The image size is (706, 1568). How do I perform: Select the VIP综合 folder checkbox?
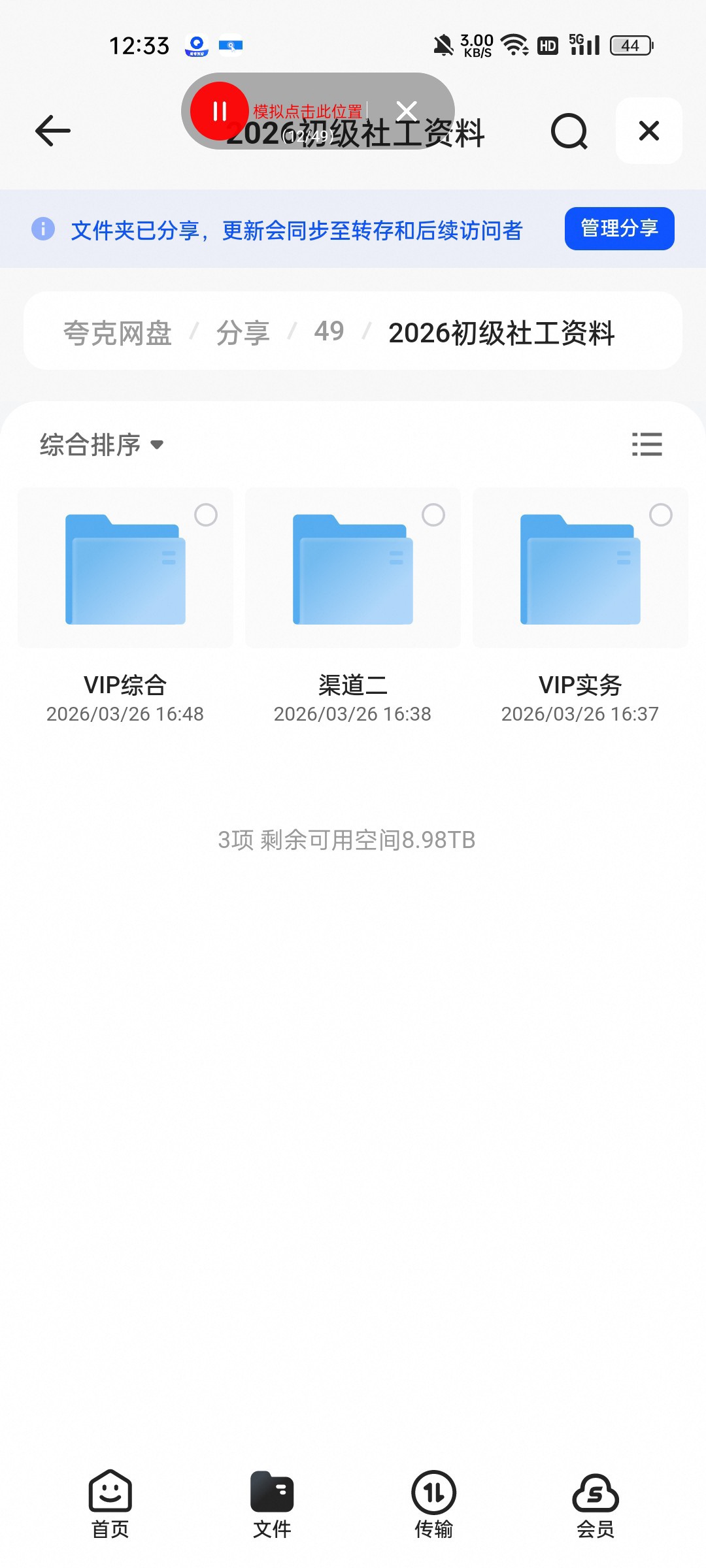(x=206, y=515)
